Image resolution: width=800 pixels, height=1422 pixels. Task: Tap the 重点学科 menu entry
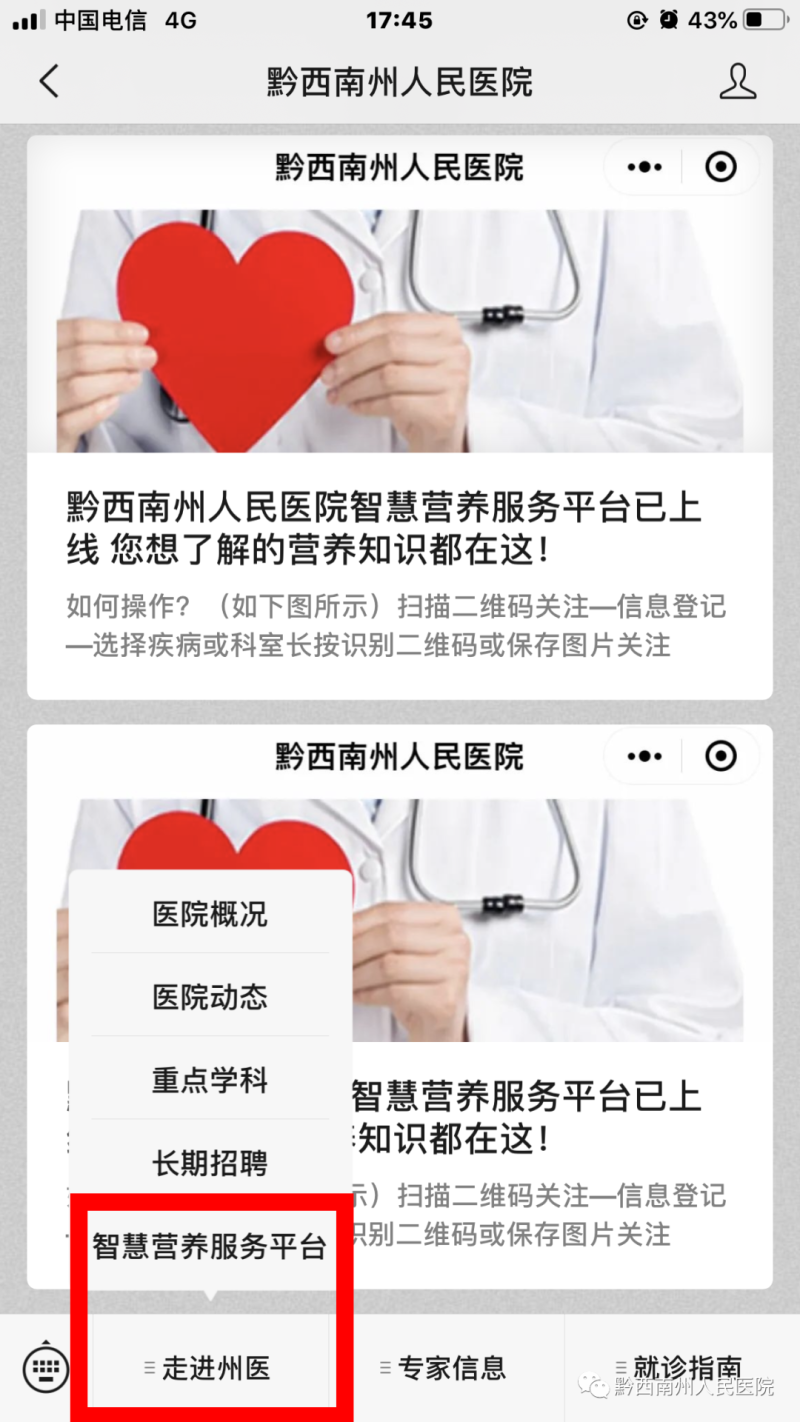210,1080
